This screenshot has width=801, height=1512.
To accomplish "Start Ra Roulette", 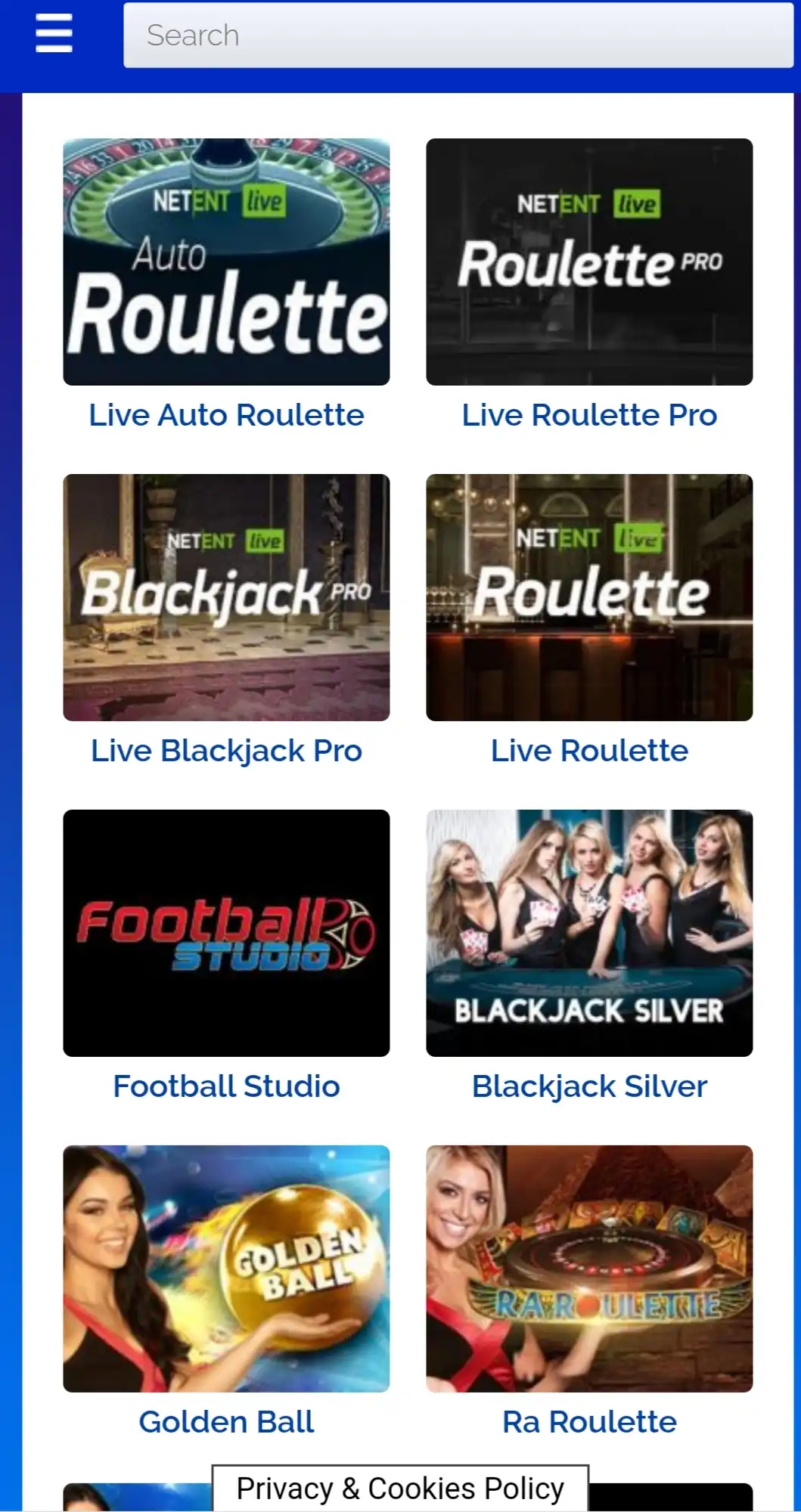I will point(589,1269).
